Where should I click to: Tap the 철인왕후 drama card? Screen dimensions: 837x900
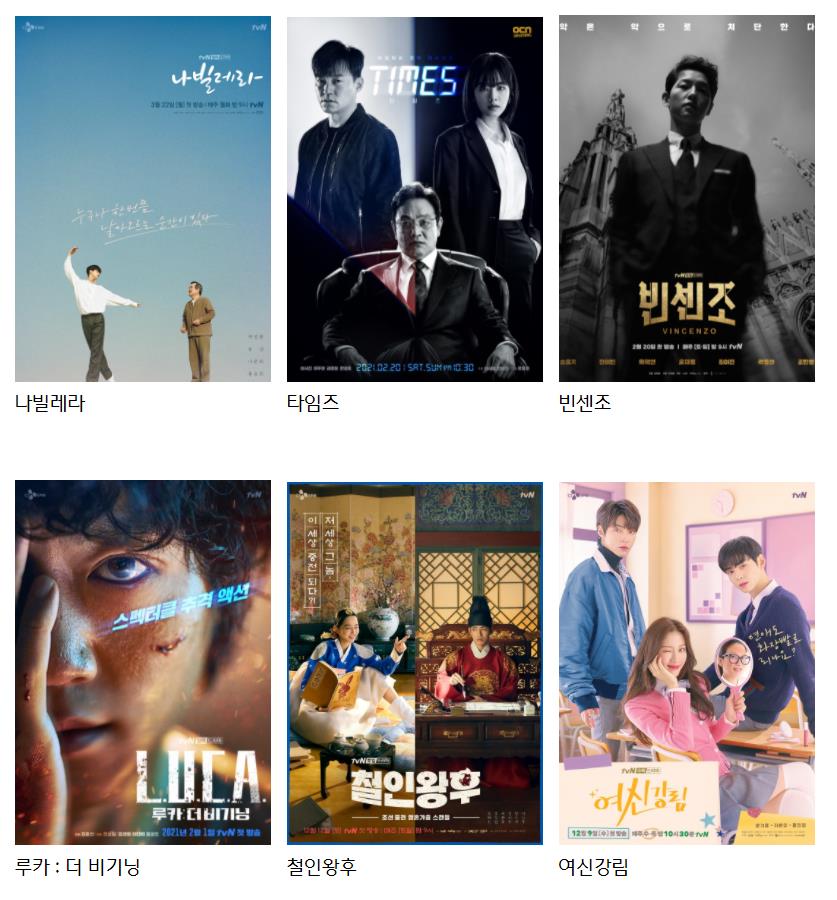coord(414,663)
